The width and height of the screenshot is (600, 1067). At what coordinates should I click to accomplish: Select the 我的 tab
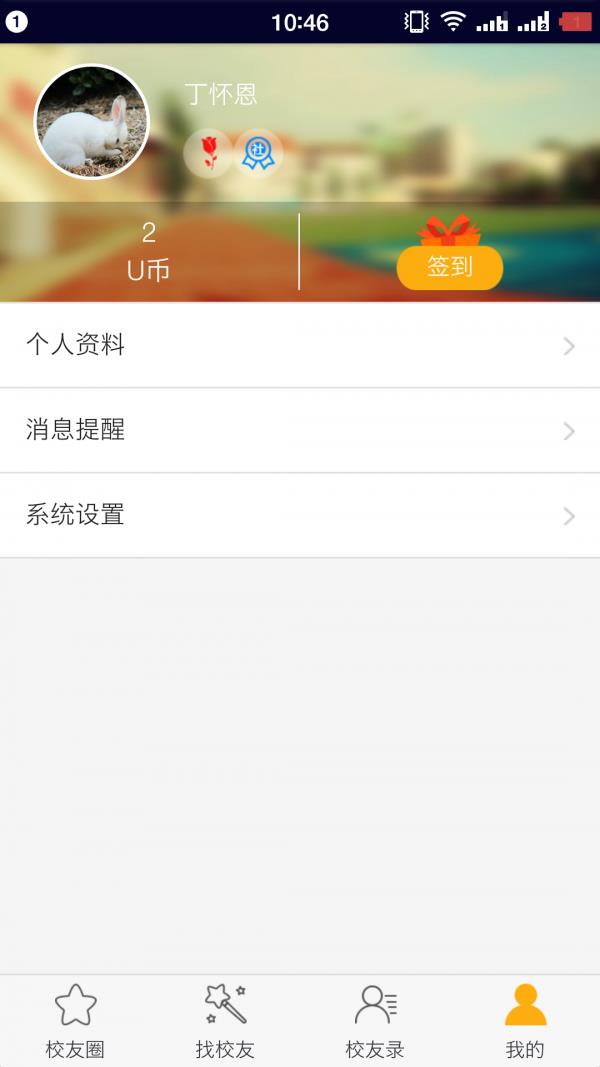525,1020
